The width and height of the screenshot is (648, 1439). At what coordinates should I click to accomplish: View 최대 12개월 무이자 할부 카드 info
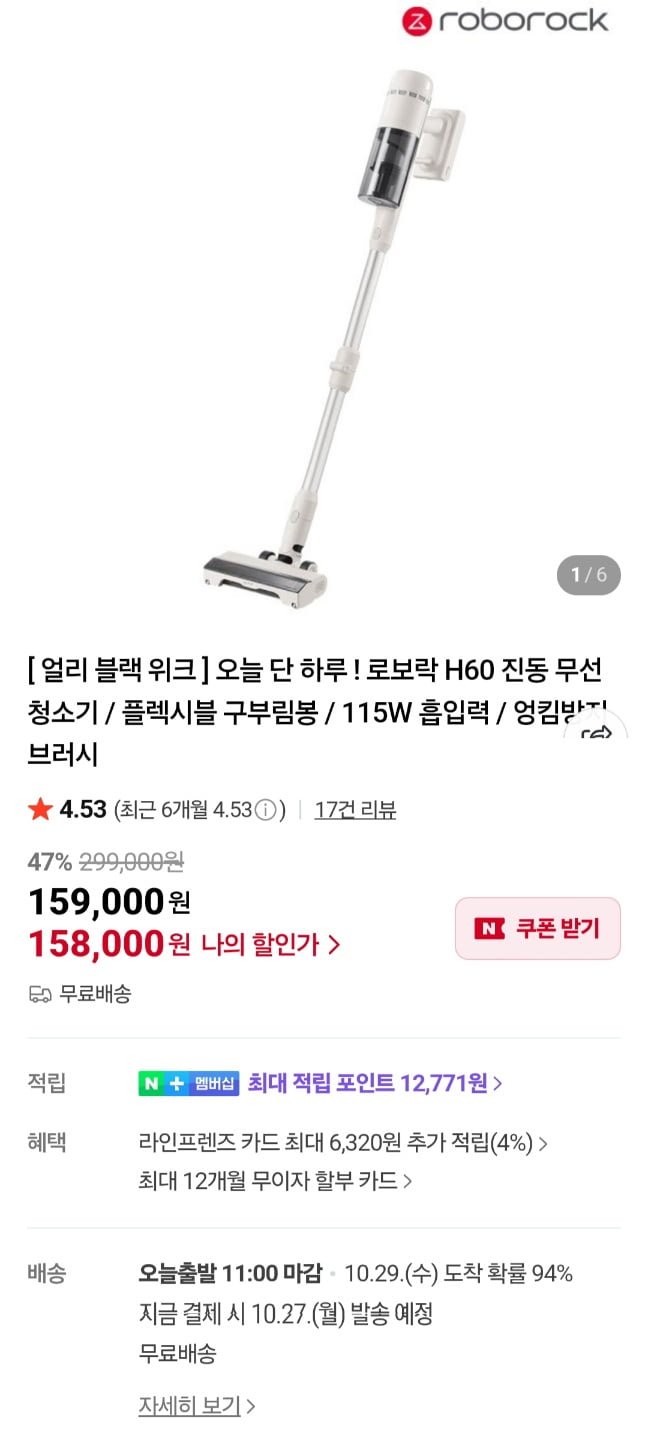click(x=275, y=1180)
